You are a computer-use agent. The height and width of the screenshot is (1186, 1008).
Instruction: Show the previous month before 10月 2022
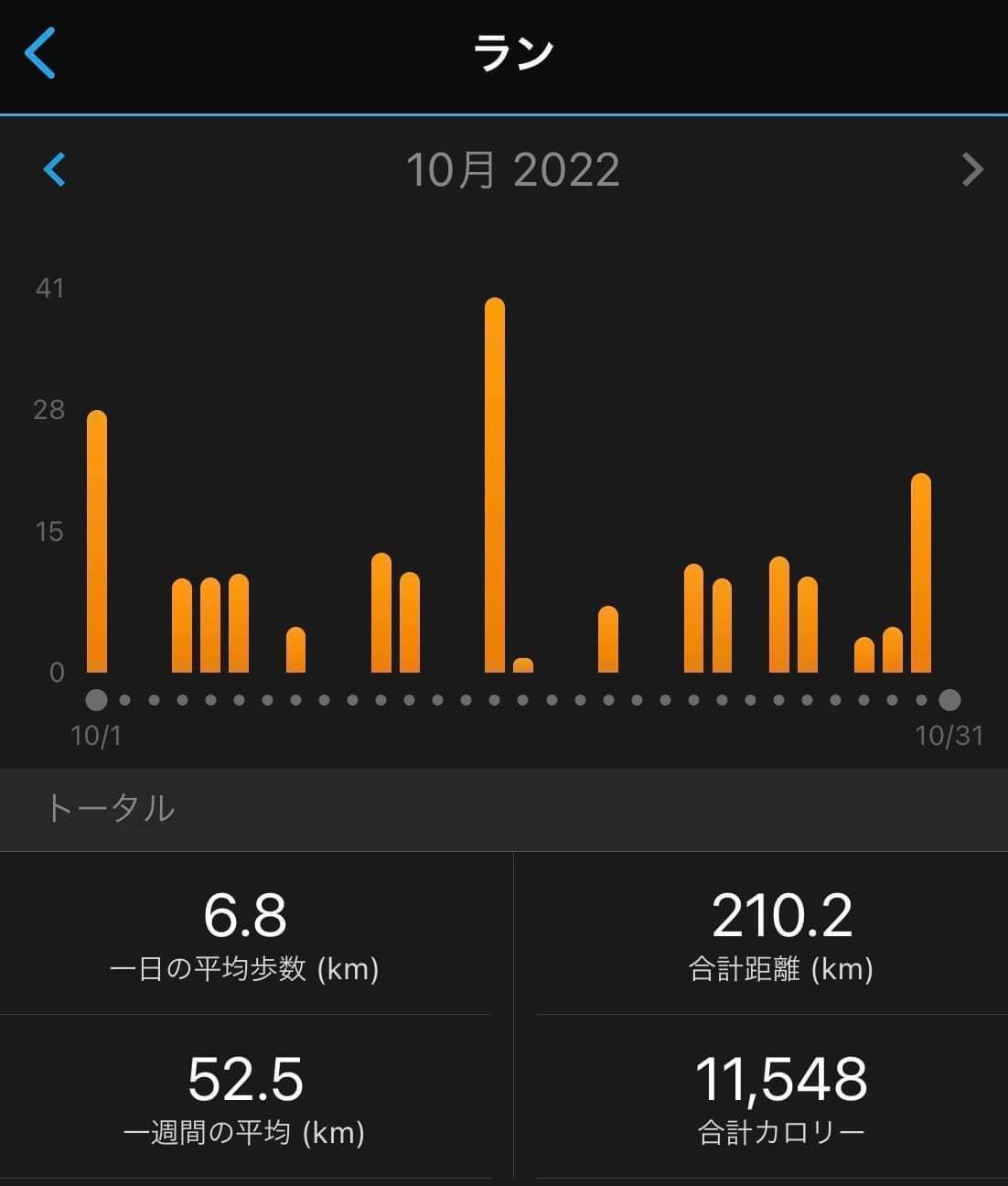pyautogui.click(x=55, y=169)
